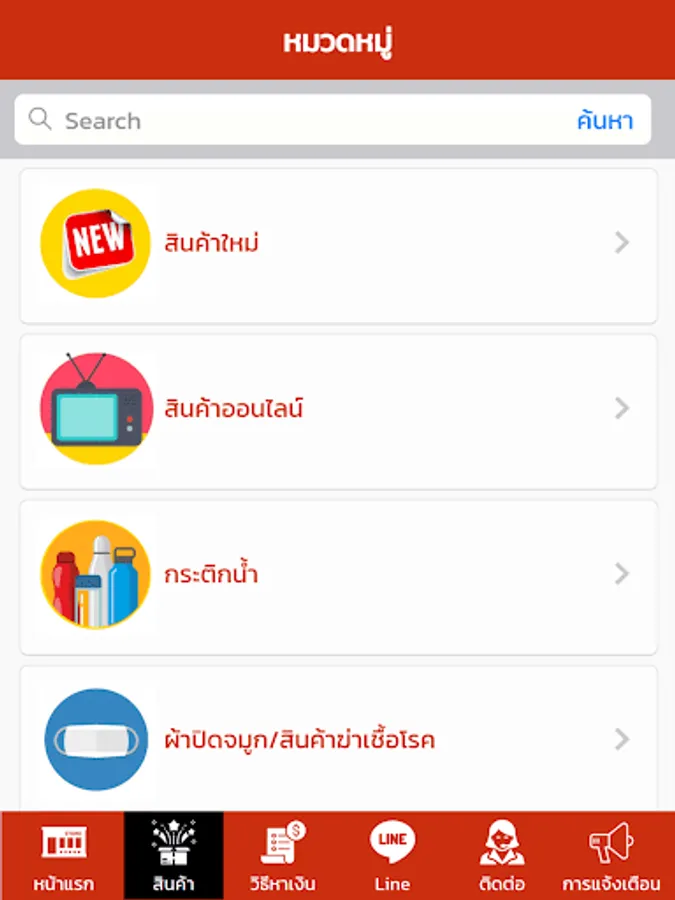Tap the ค้นหา search button
Viewport: 675px width, 900px height.
click(x=605, y=121)
